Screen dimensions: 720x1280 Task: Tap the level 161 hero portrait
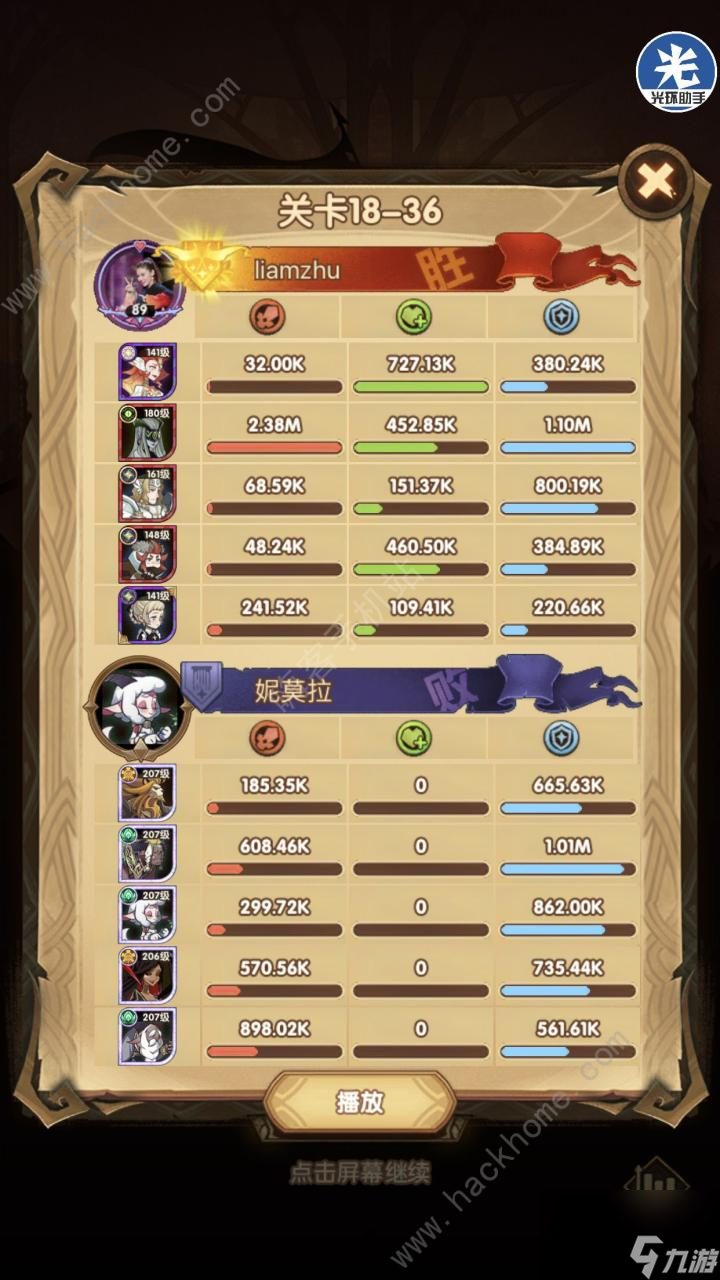(147, 494)
